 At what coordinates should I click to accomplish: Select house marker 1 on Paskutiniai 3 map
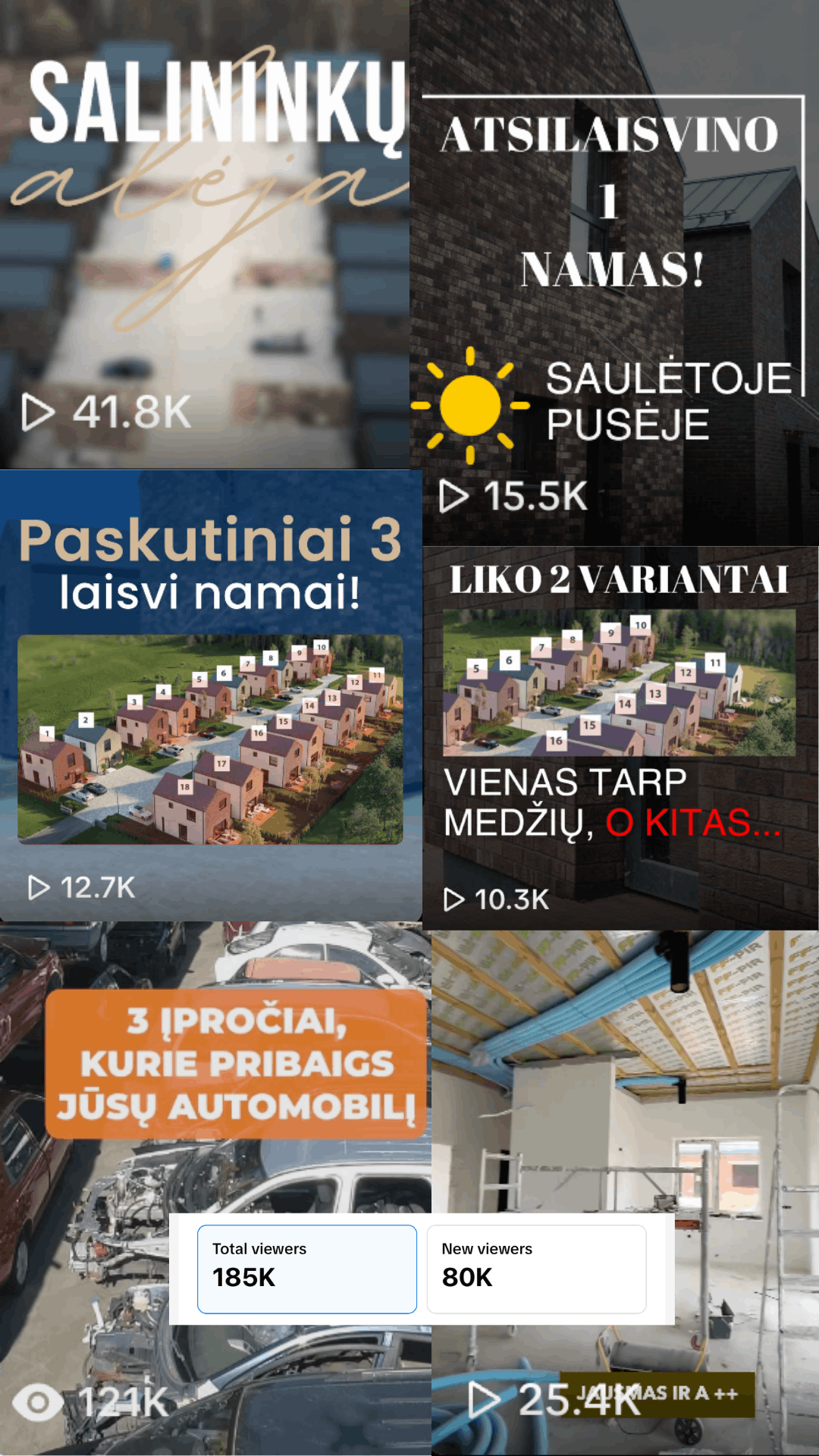click(x=45, y=734)
